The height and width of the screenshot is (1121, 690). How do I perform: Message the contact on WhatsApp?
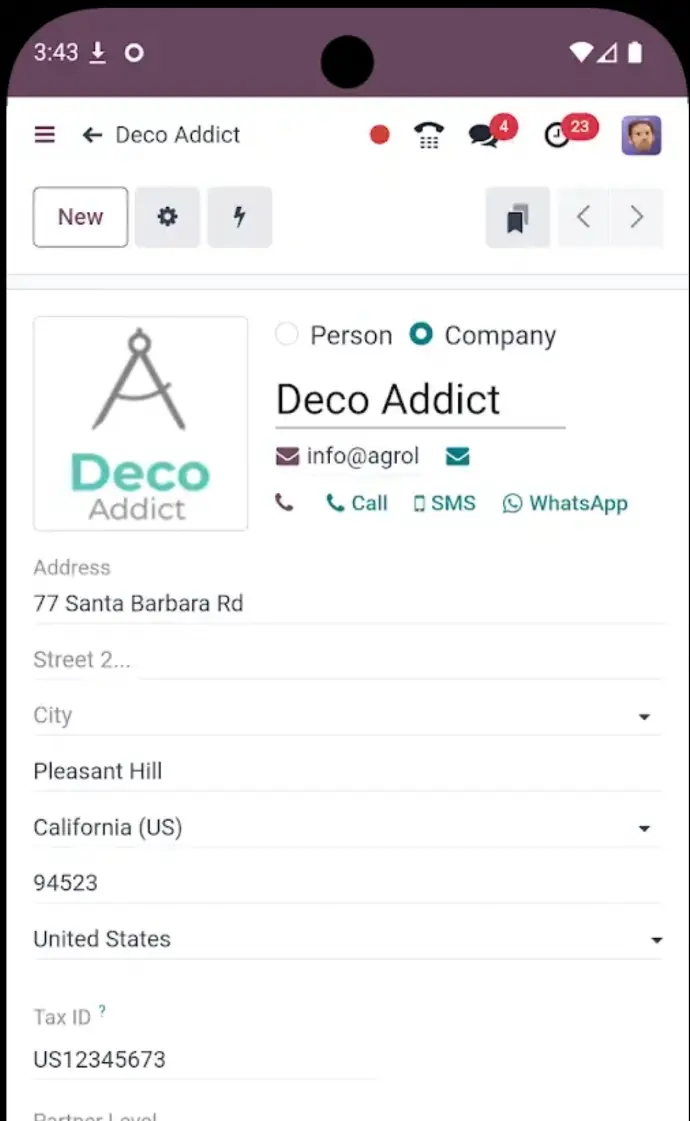pos(565,503)
